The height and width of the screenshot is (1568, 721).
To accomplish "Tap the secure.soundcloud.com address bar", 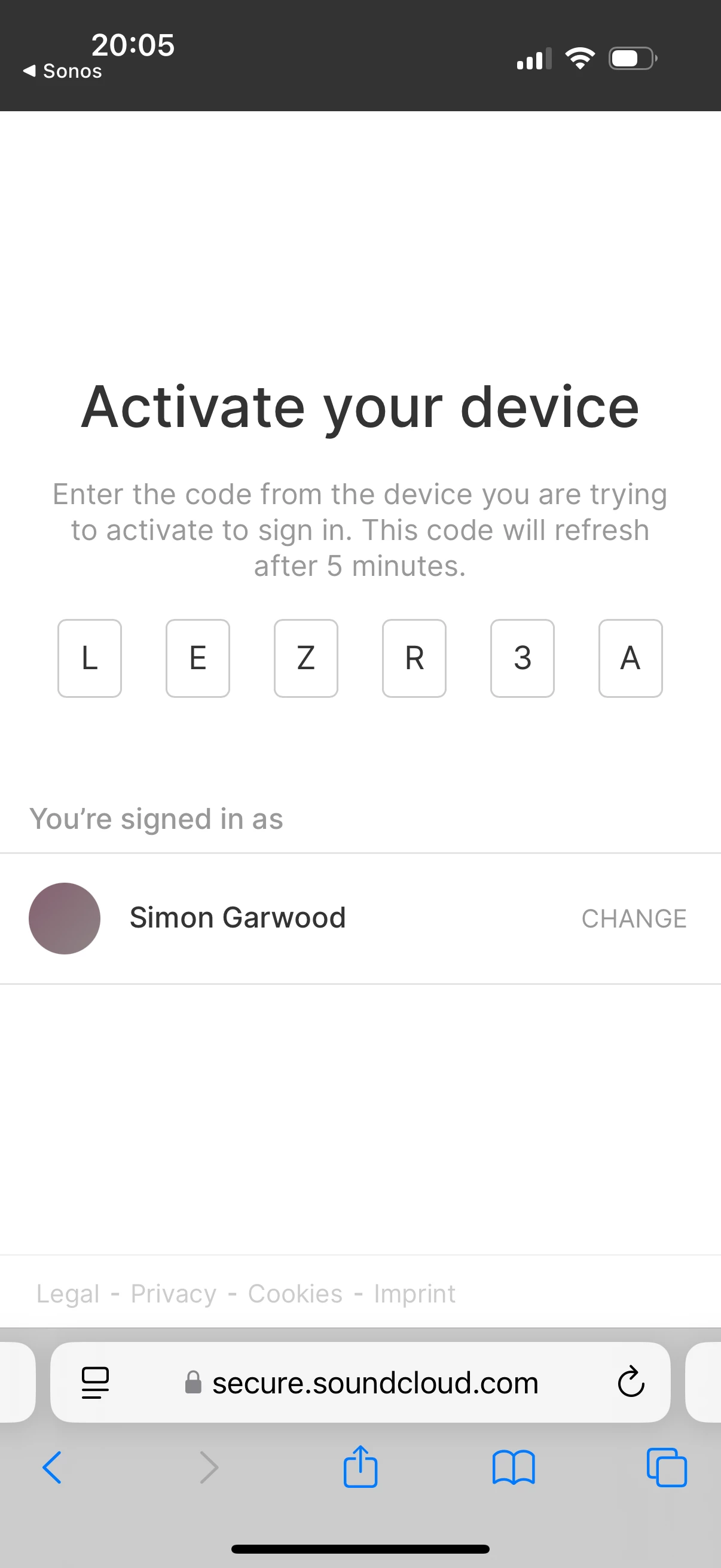I will [x=361, y=1383].
